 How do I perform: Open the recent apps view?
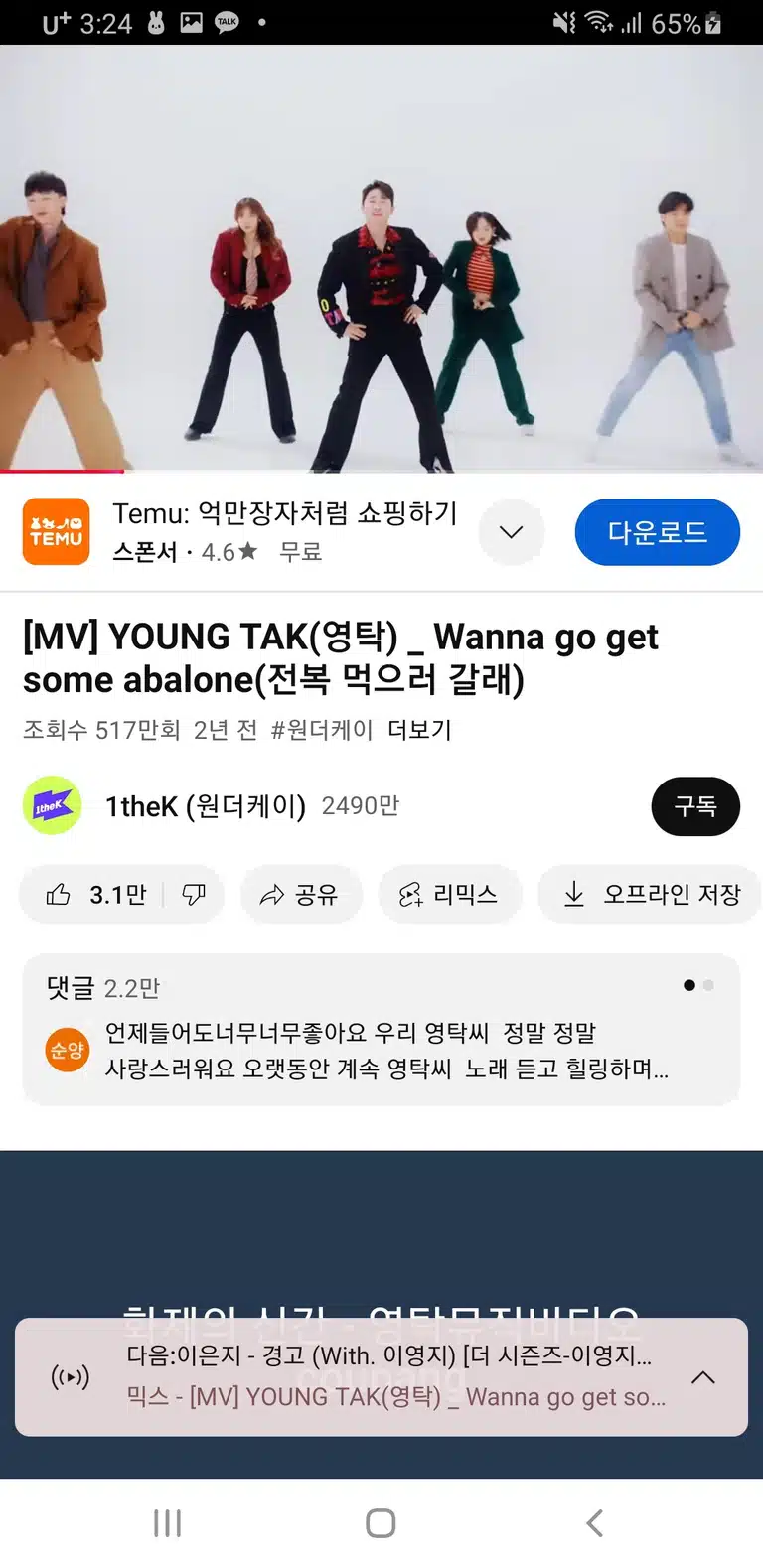click(168, 1522)
